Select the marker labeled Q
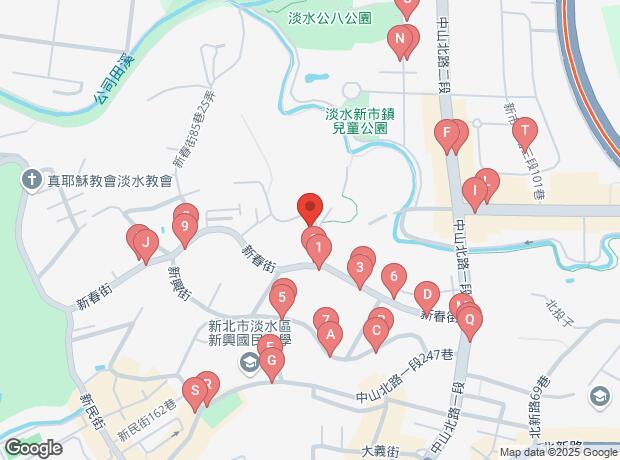 pos(471,320)
